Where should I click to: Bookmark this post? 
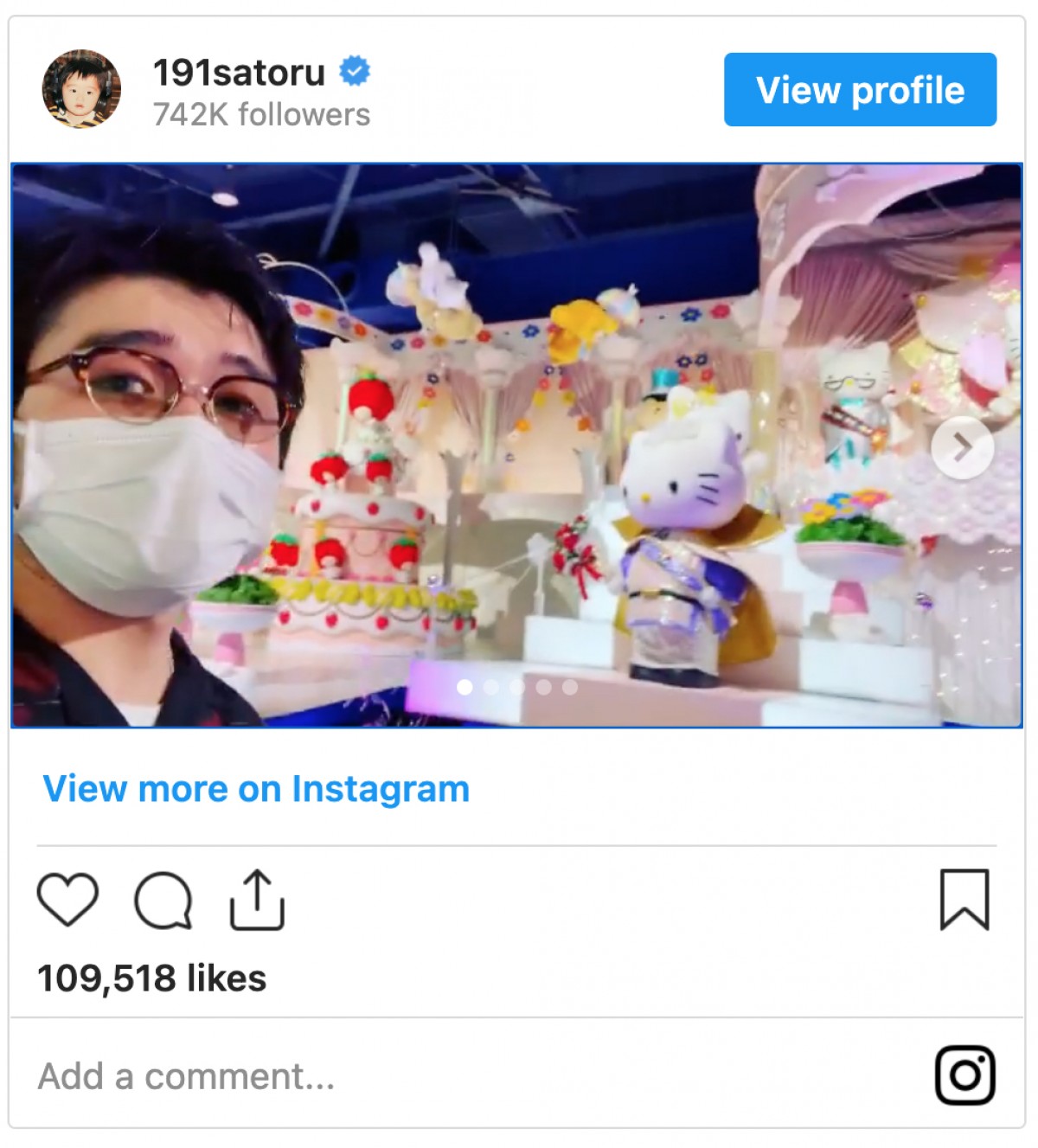(964, 900)
